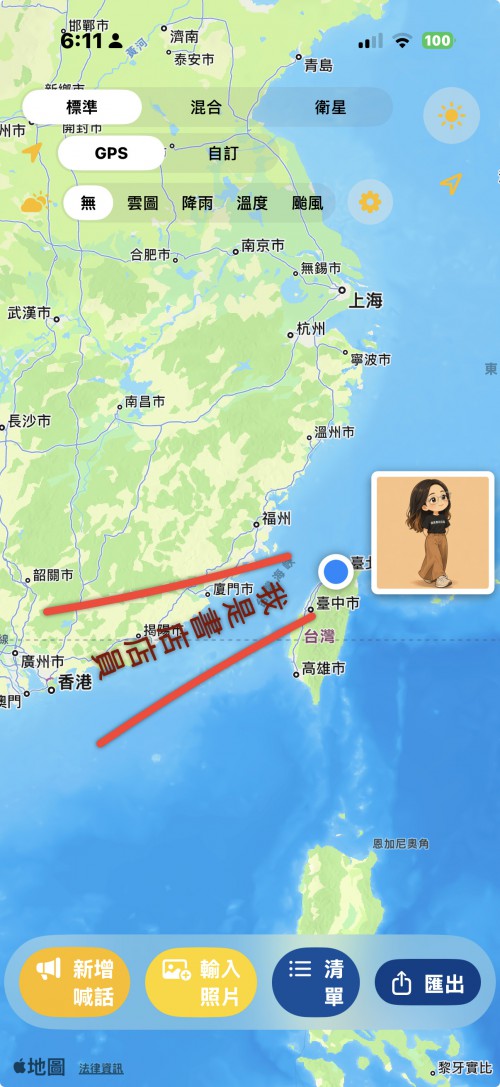Select the 衛星 map view

click(330, 107)
